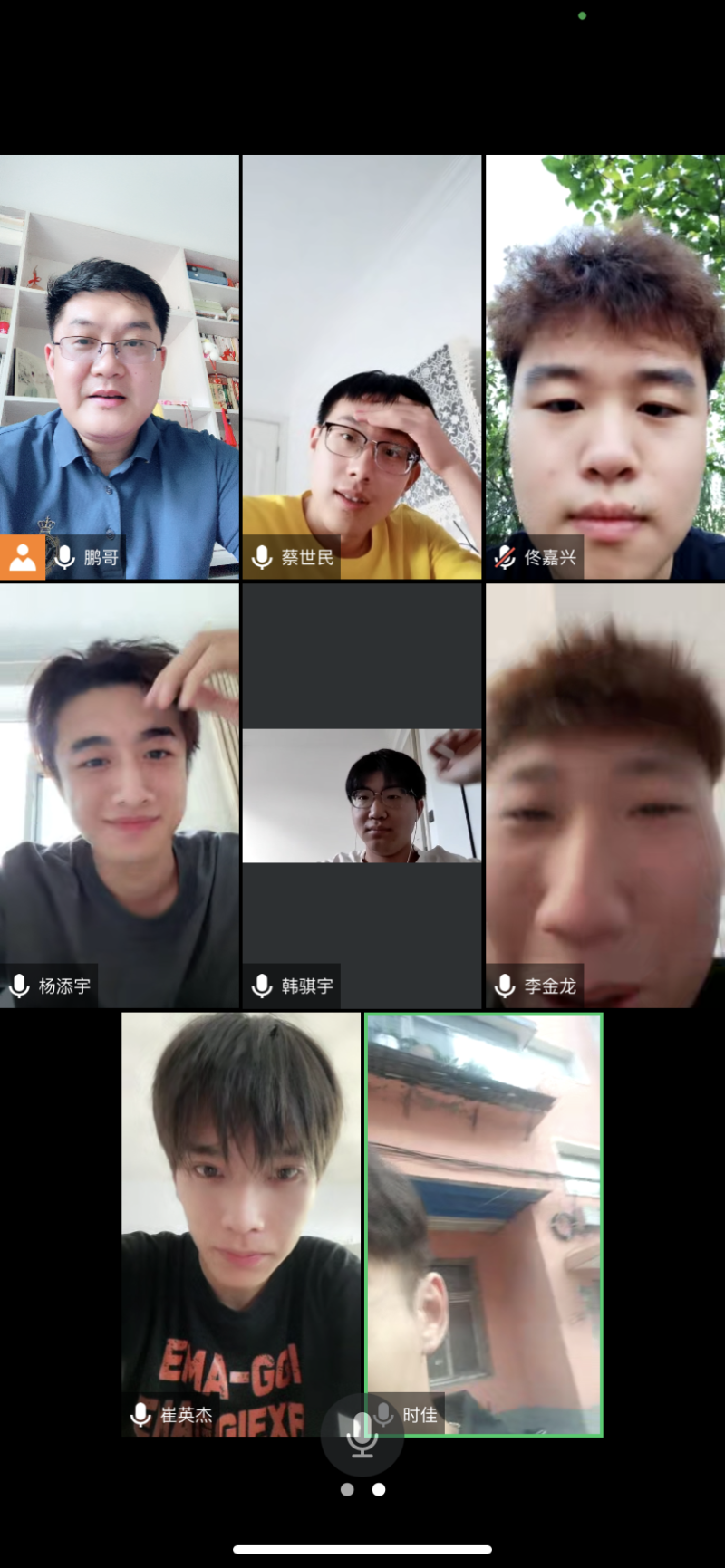Open 崔英杰's video tile

tap(241, 1223)
